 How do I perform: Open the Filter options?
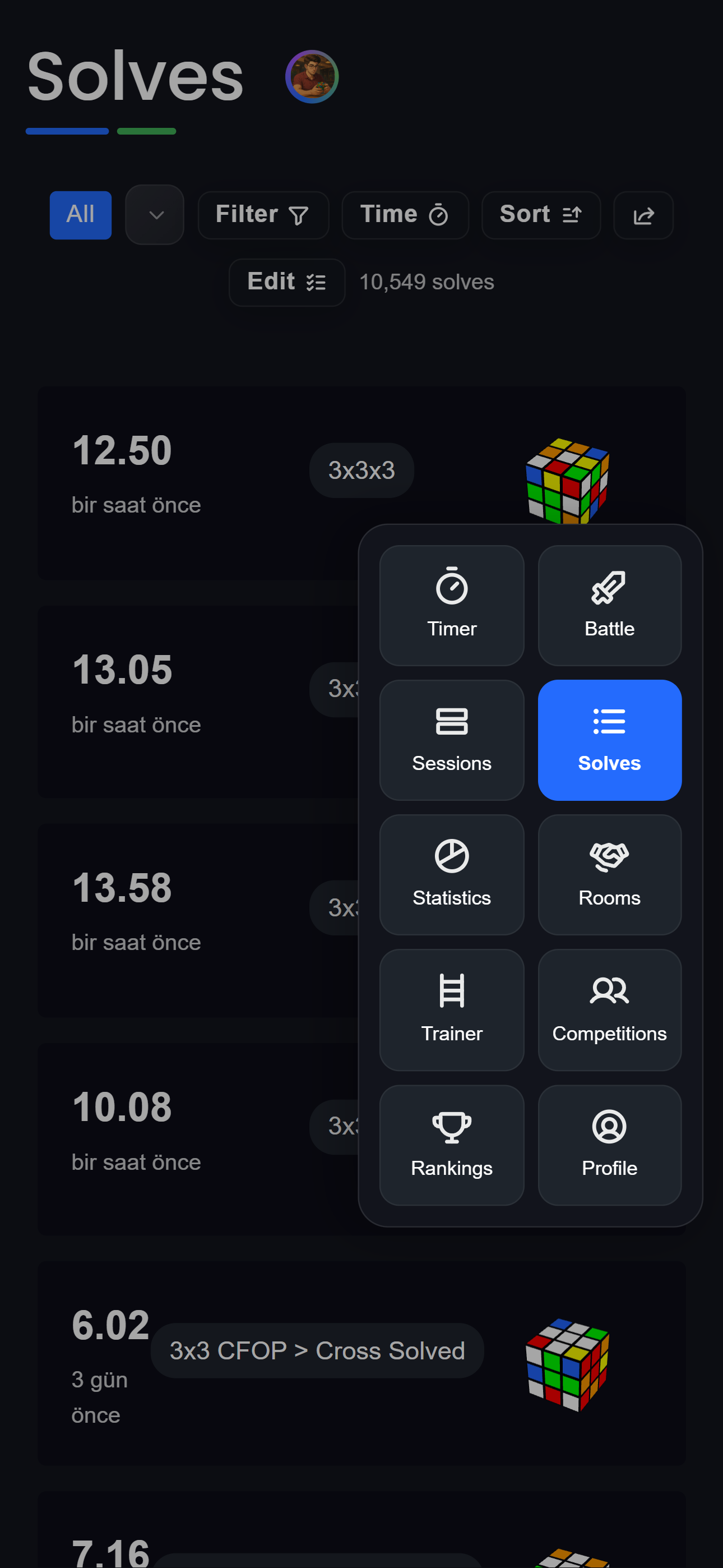point(263,215)
